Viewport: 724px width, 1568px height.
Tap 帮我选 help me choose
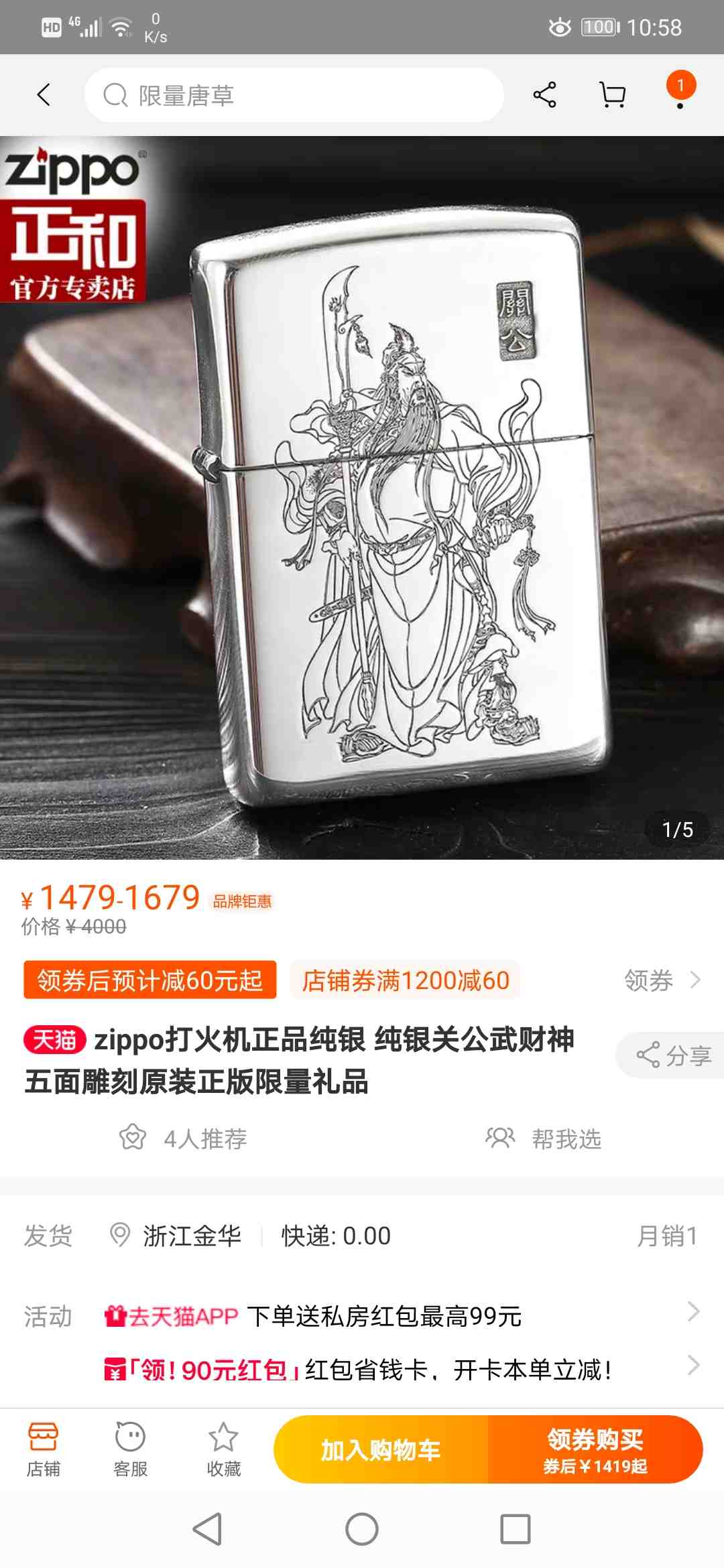pyautogui.click(x=544, y=1138)
